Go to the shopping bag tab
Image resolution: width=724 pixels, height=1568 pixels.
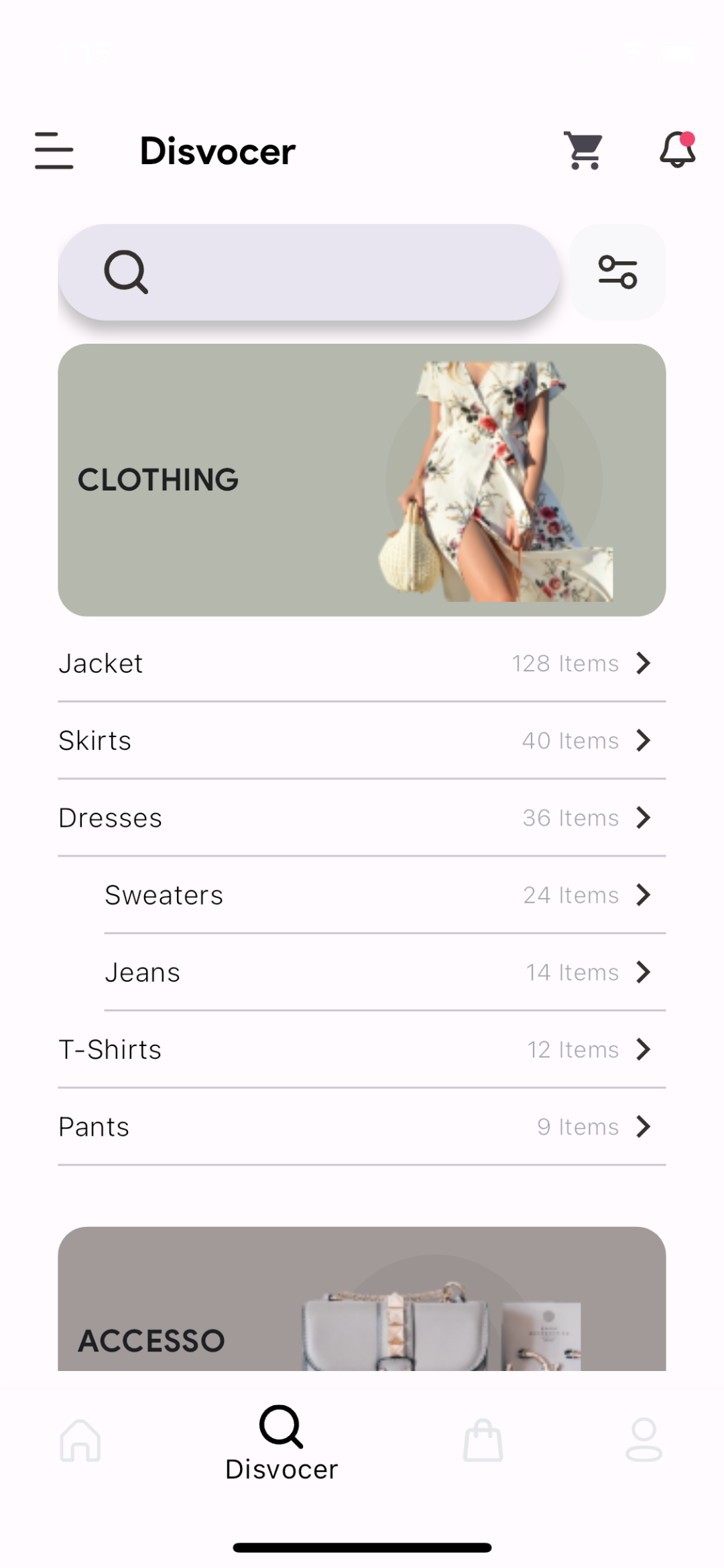pyautogui.click(x=483, y=1441)
